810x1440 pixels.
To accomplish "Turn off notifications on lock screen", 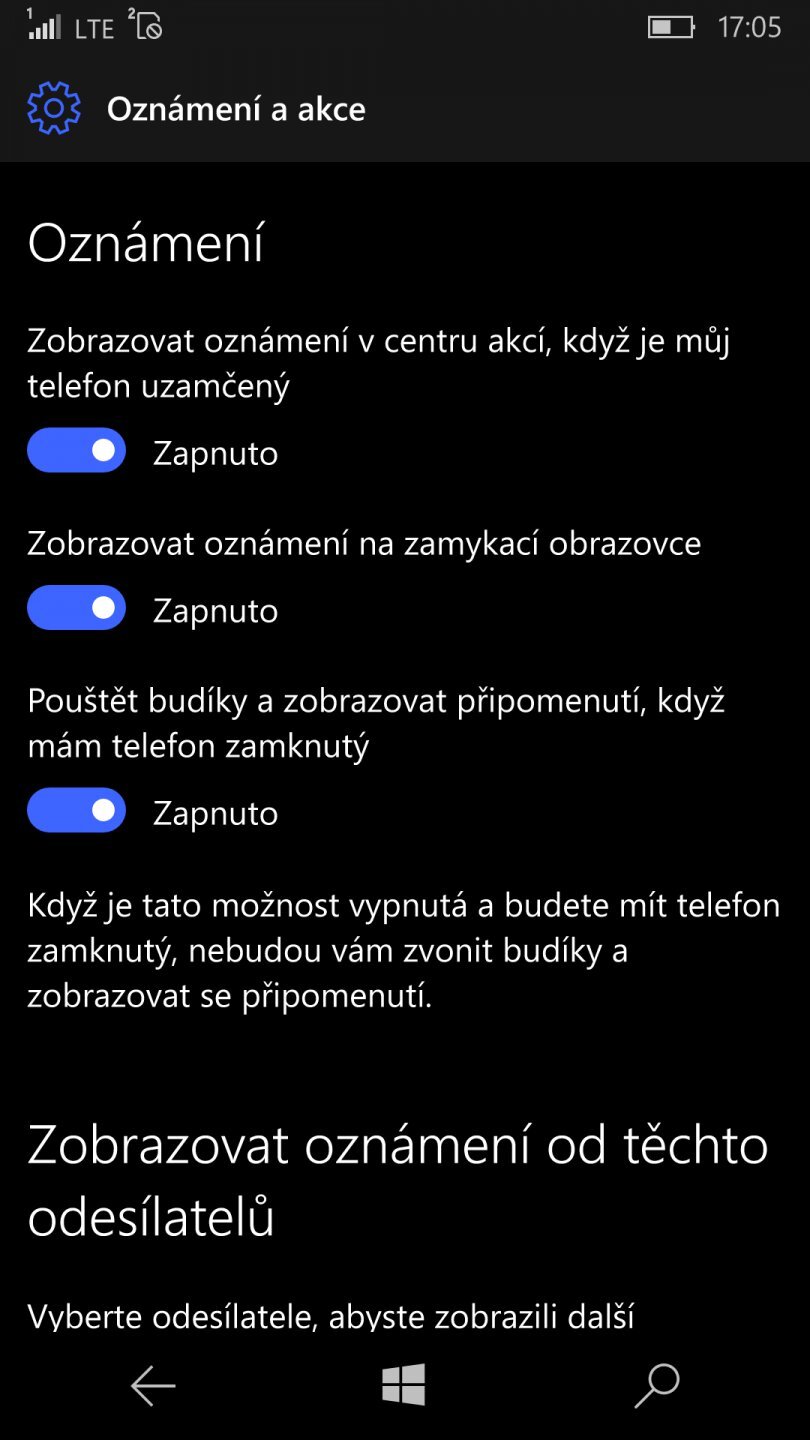I will click(x=76, y=607).
